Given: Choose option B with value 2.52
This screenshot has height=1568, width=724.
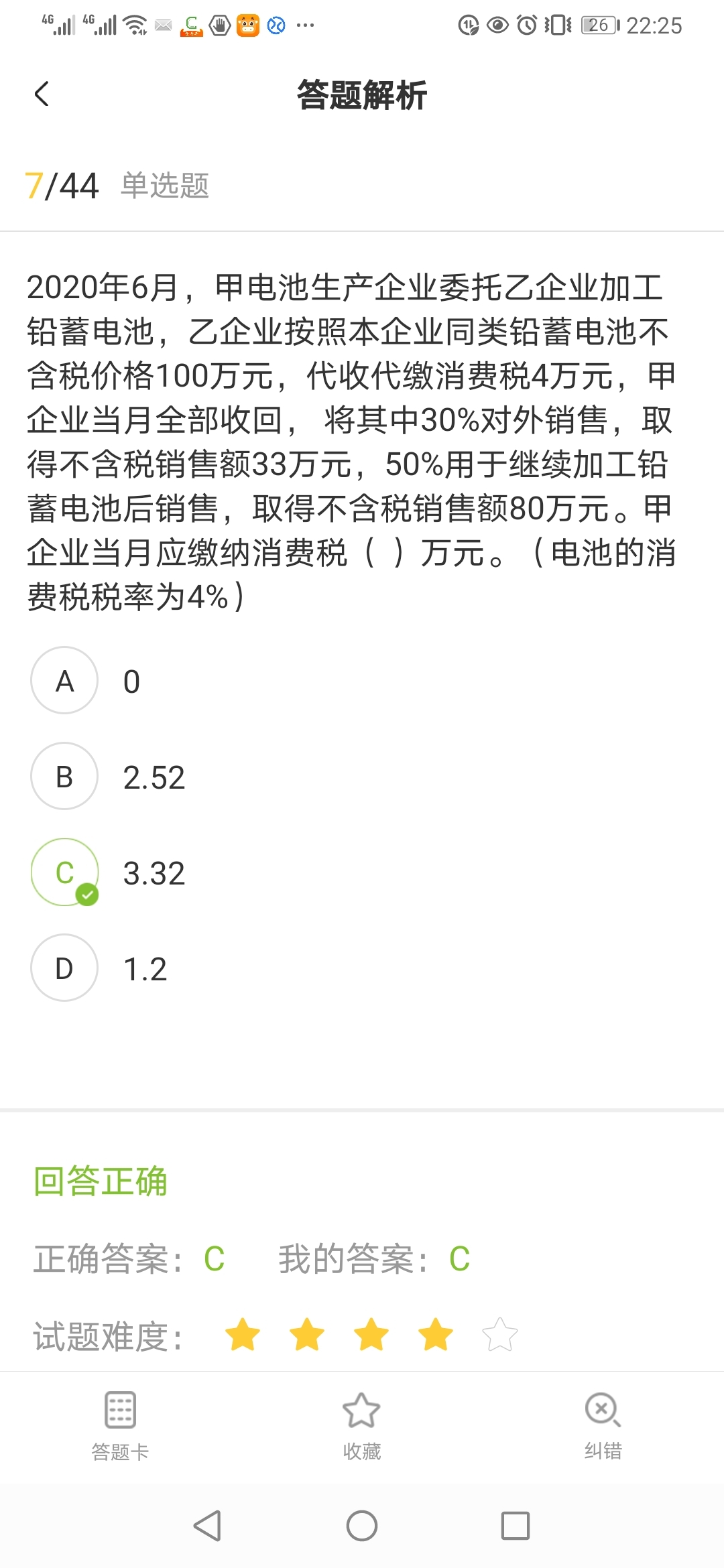Looking at the screenshot, I should coord(64,777).
